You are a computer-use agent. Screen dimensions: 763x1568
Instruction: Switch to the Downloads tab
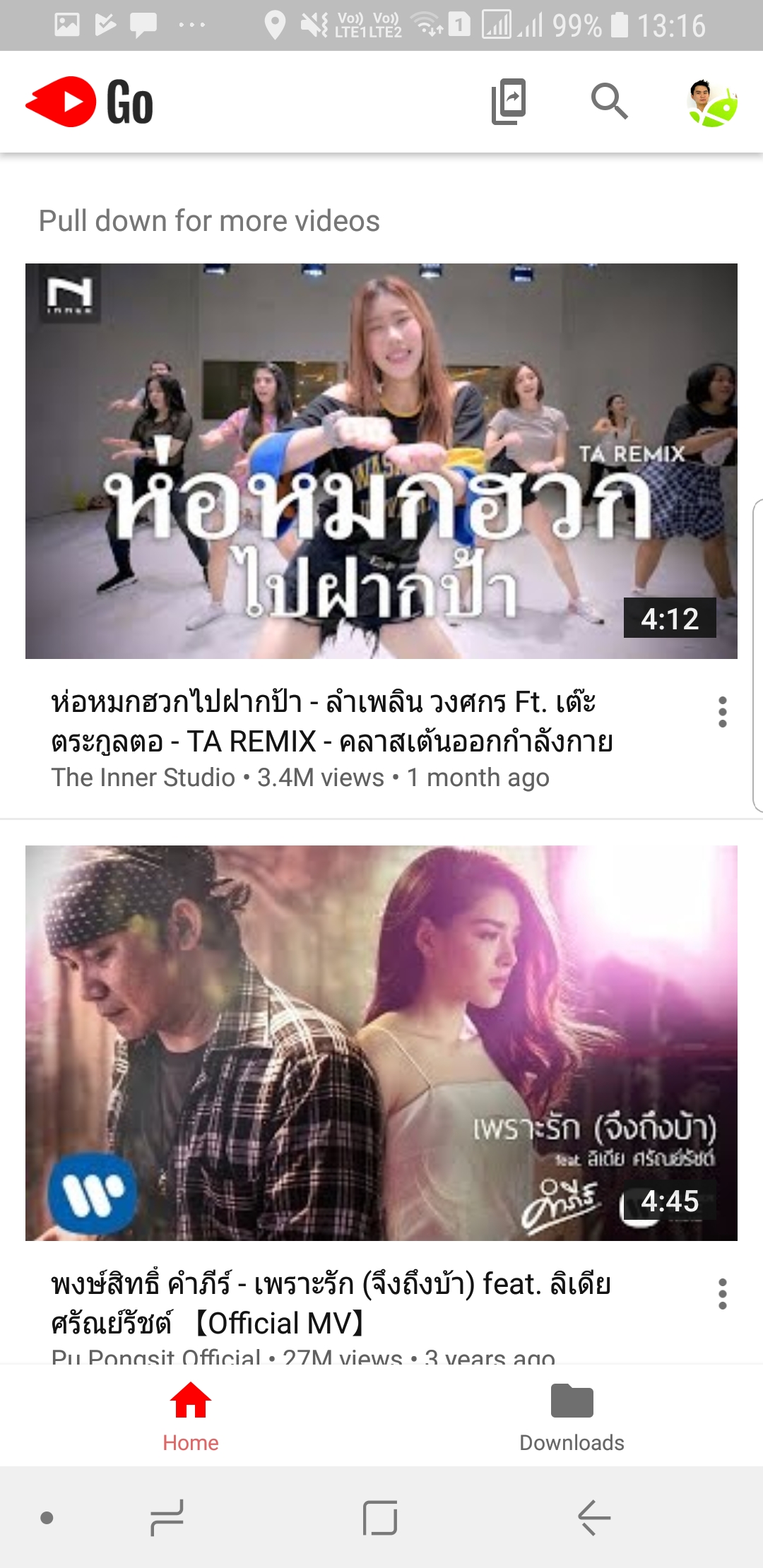572,1415
